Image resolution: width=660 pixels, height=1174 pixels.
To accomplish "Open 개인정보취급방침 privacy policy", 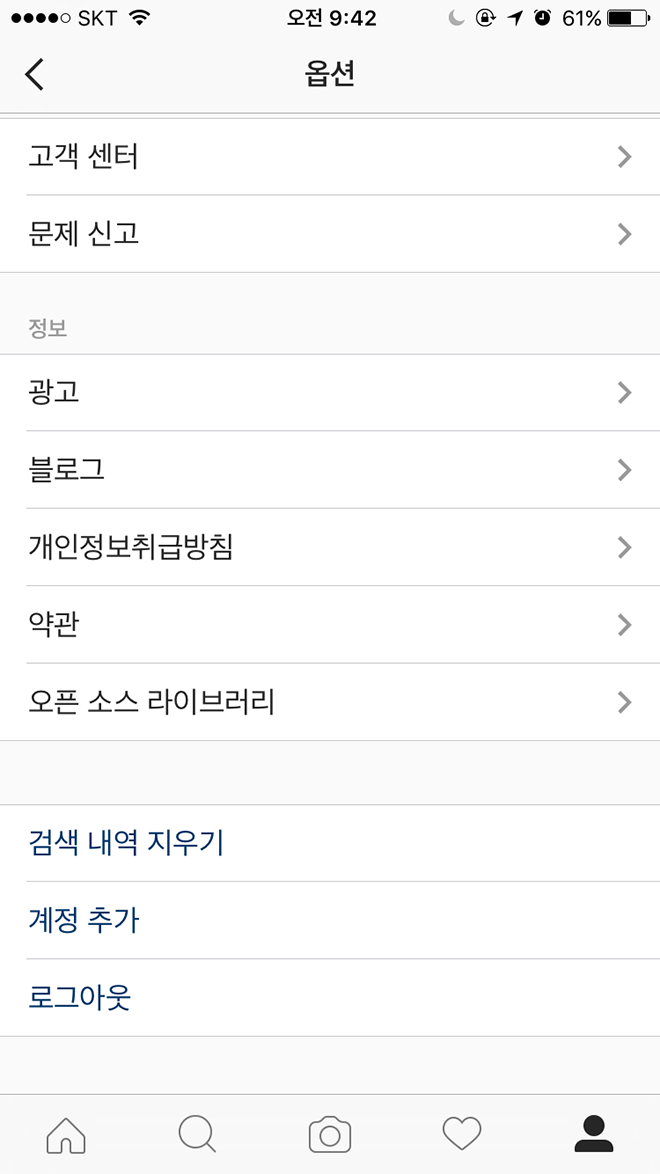I will tap(330, 547).
